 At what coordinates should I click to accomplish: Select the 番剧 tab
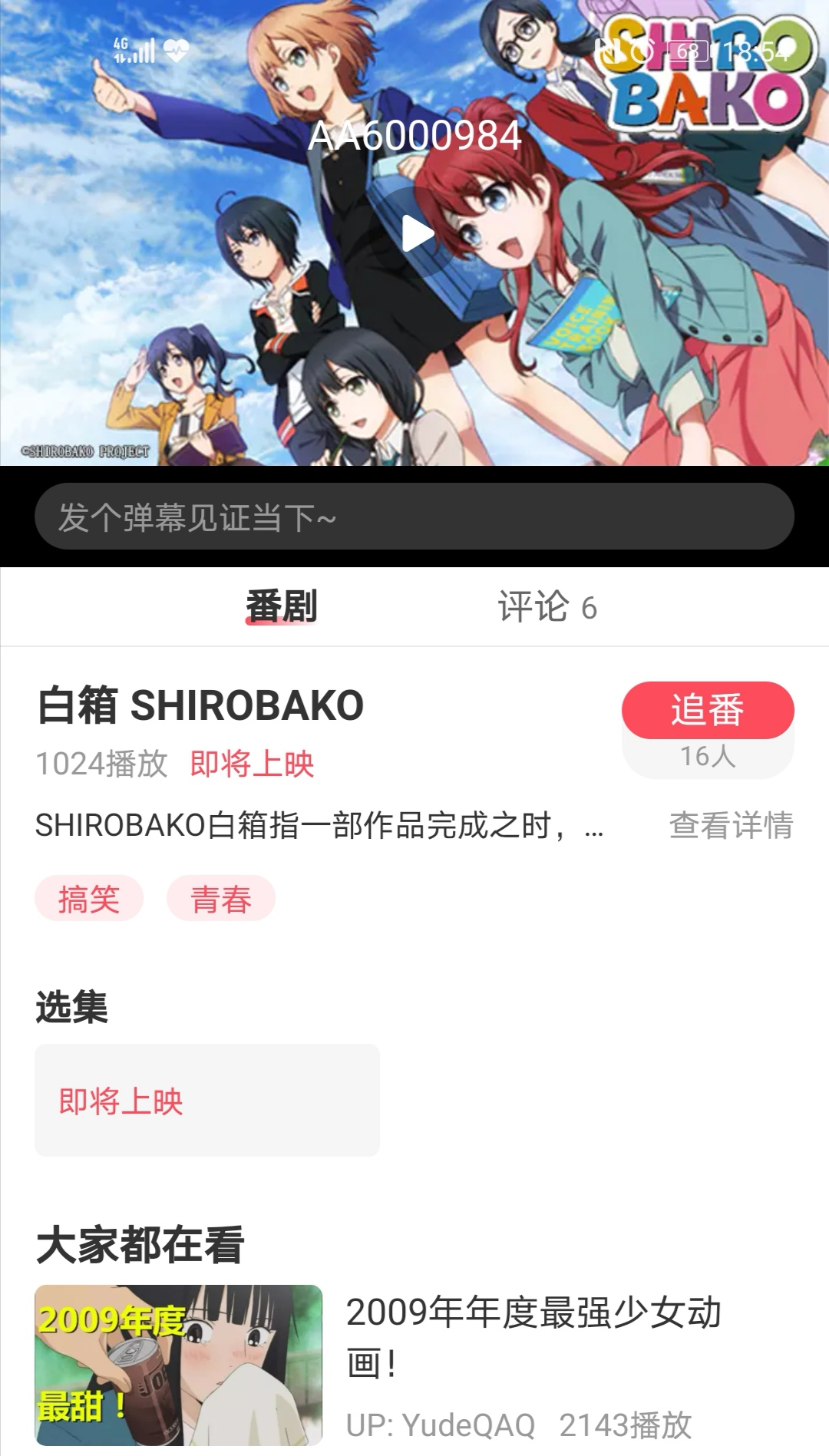[x=281, y=607]
